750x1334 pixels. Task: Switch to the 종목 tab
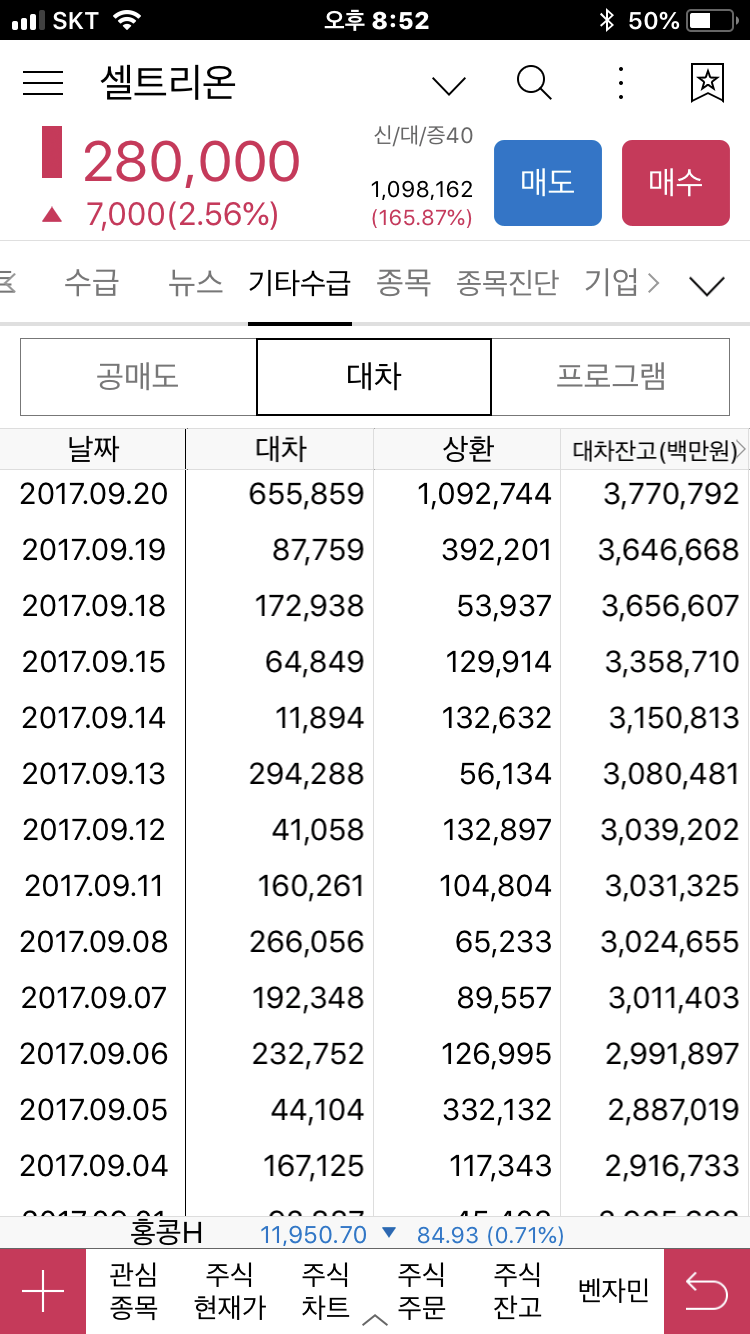coord(403,283)
